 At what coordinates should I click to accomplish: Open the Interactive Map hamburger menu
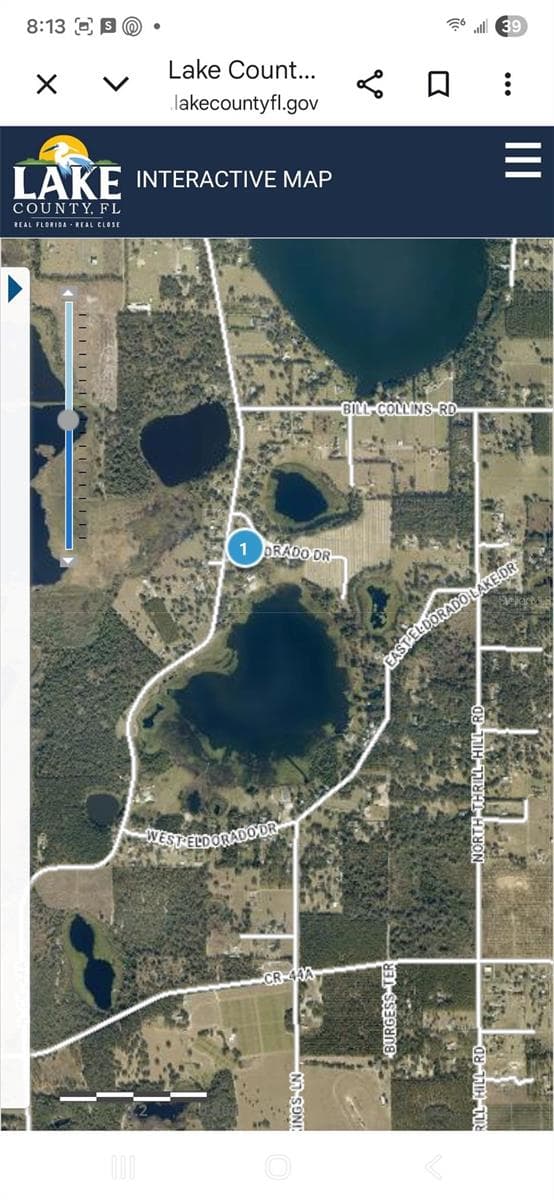pos(523,160)
